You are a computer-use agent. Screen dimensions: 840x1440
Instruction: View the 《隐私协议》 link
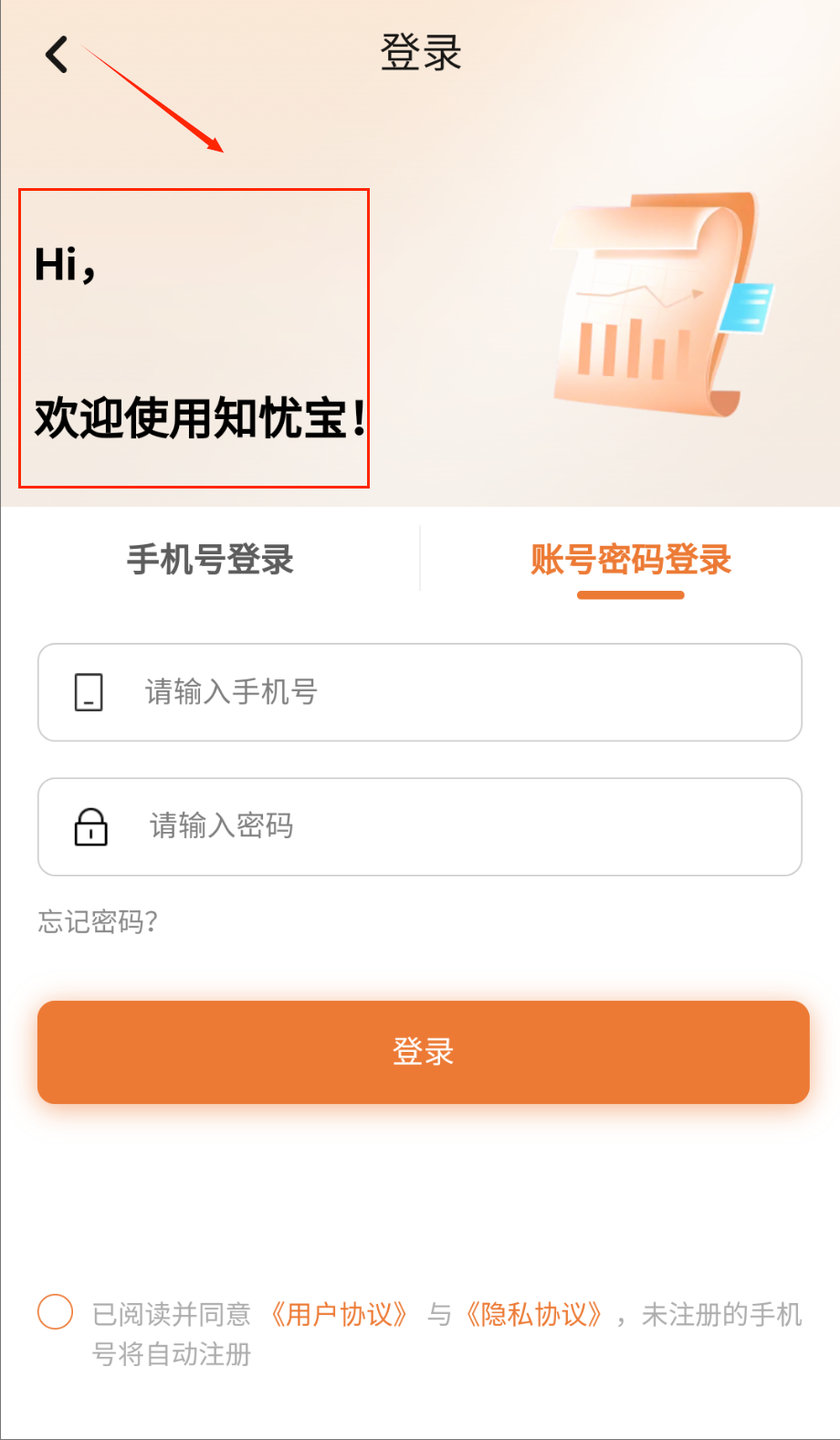tap(534, 1315)
